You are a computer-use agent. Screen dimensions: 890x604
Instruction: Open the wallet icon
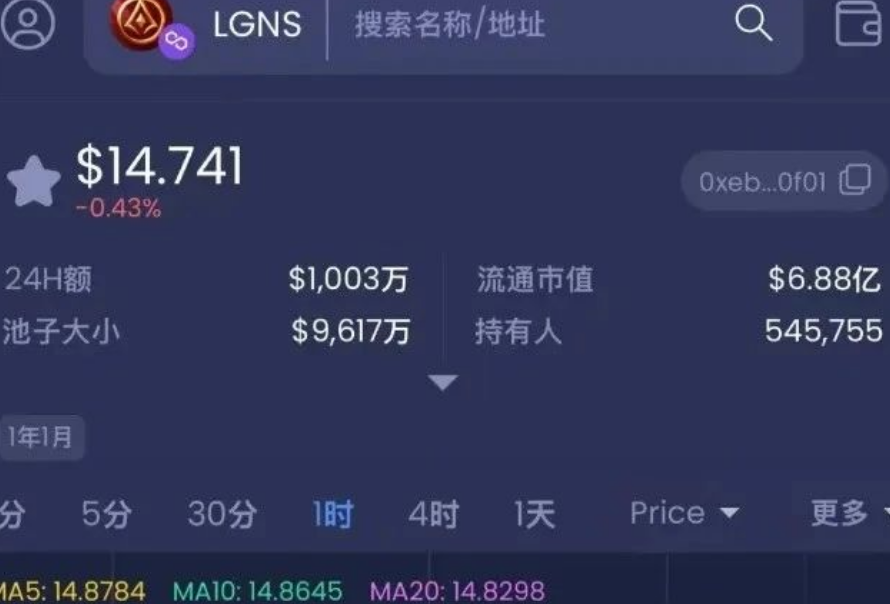click(858, 22)
